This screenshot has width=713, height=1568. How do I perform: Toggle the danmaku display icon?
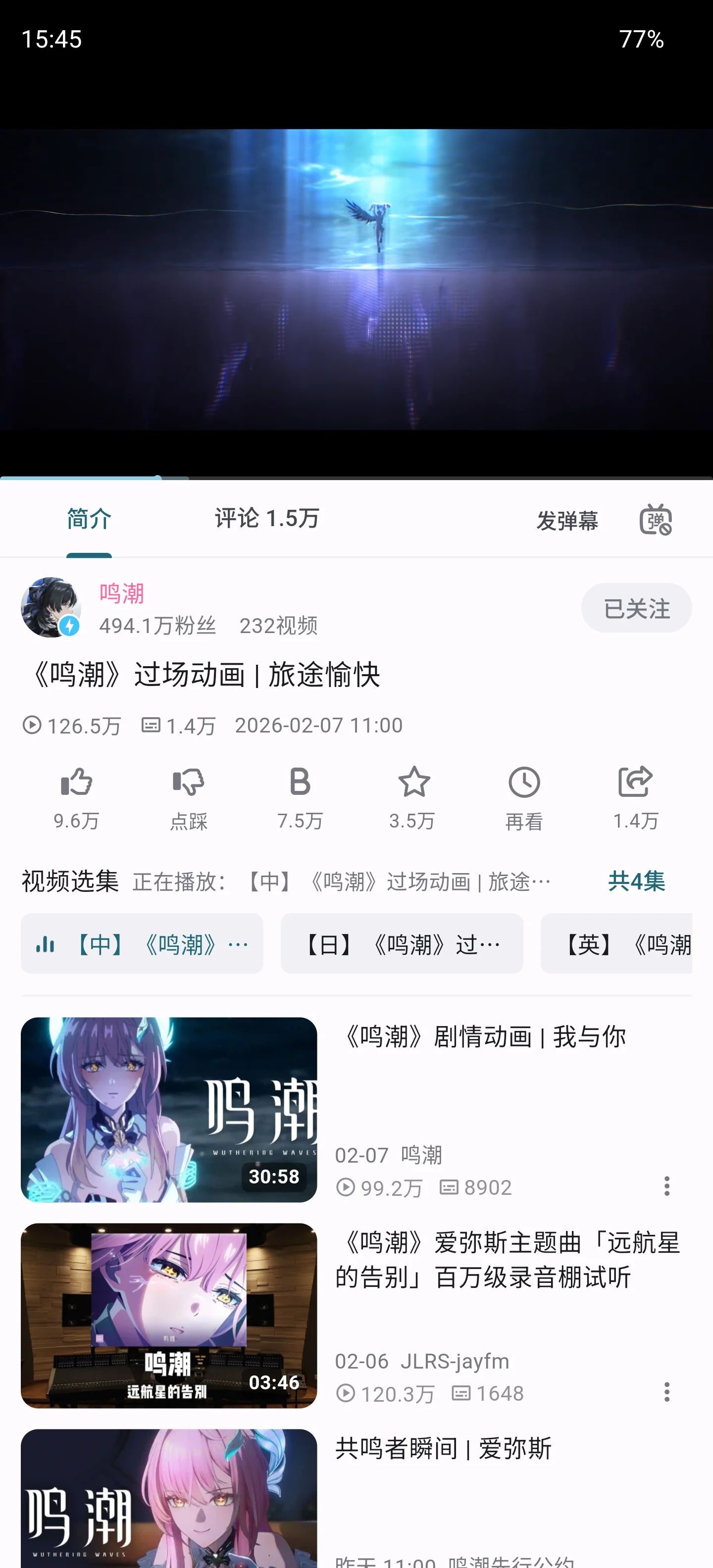pos(655,519)
